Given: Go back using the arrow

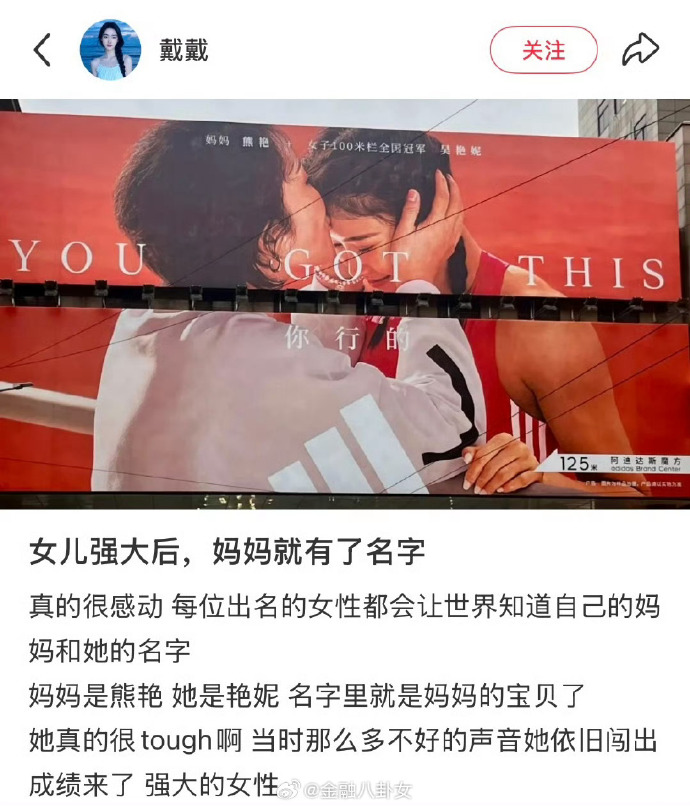Looking at the screenshot, I should [42, 49].
